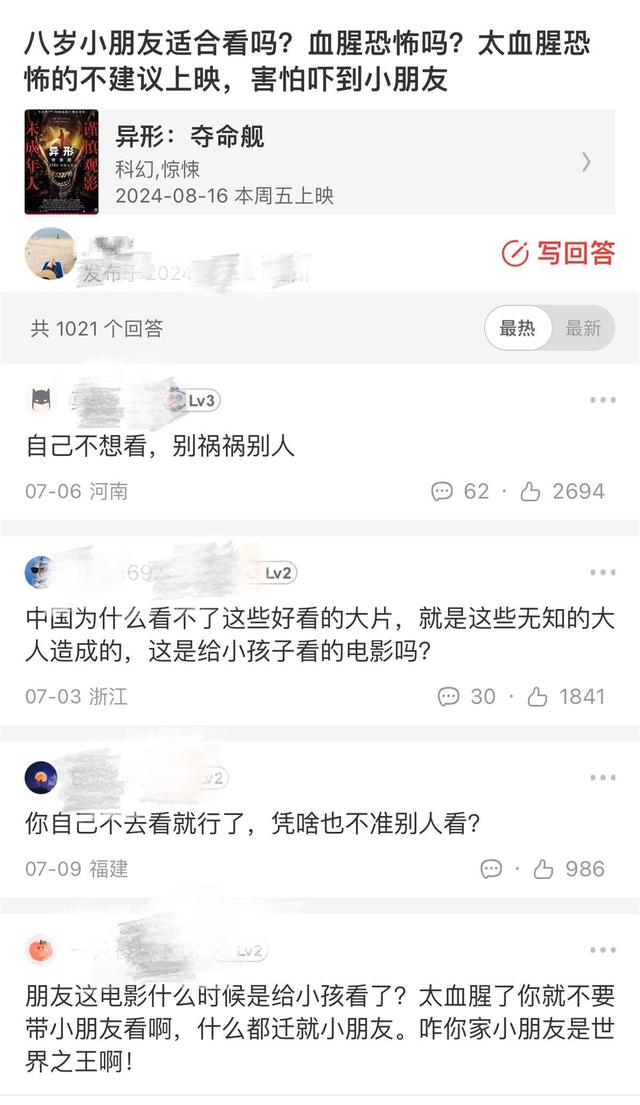Open the 异形：夺命舰 movie card

318,162
